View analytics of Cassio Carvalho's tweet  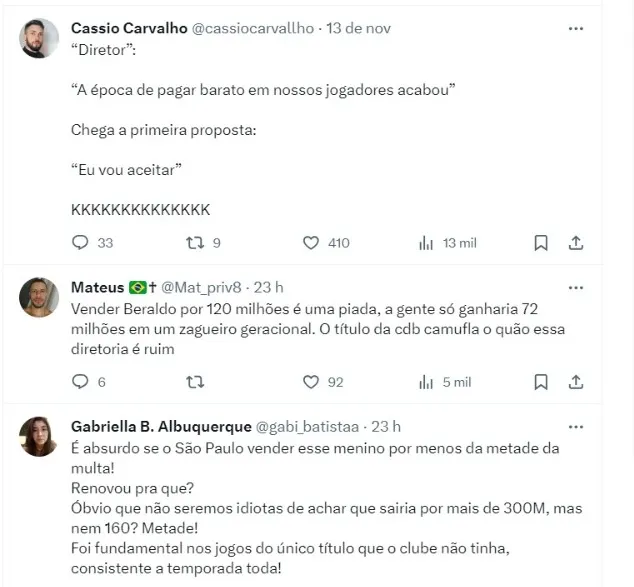tap(426, 242)
